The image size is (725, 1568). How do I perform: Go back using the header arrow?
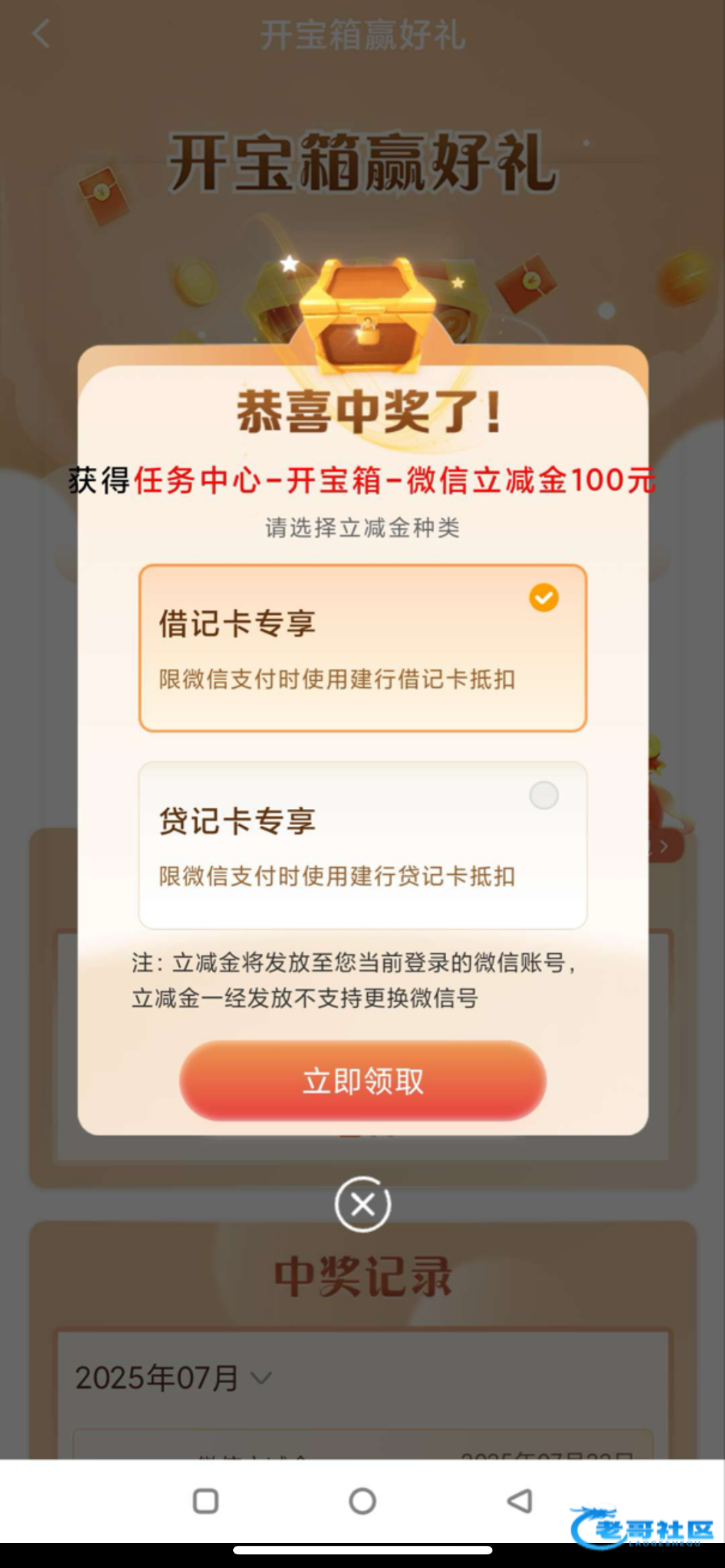click(x=41, y=34)
